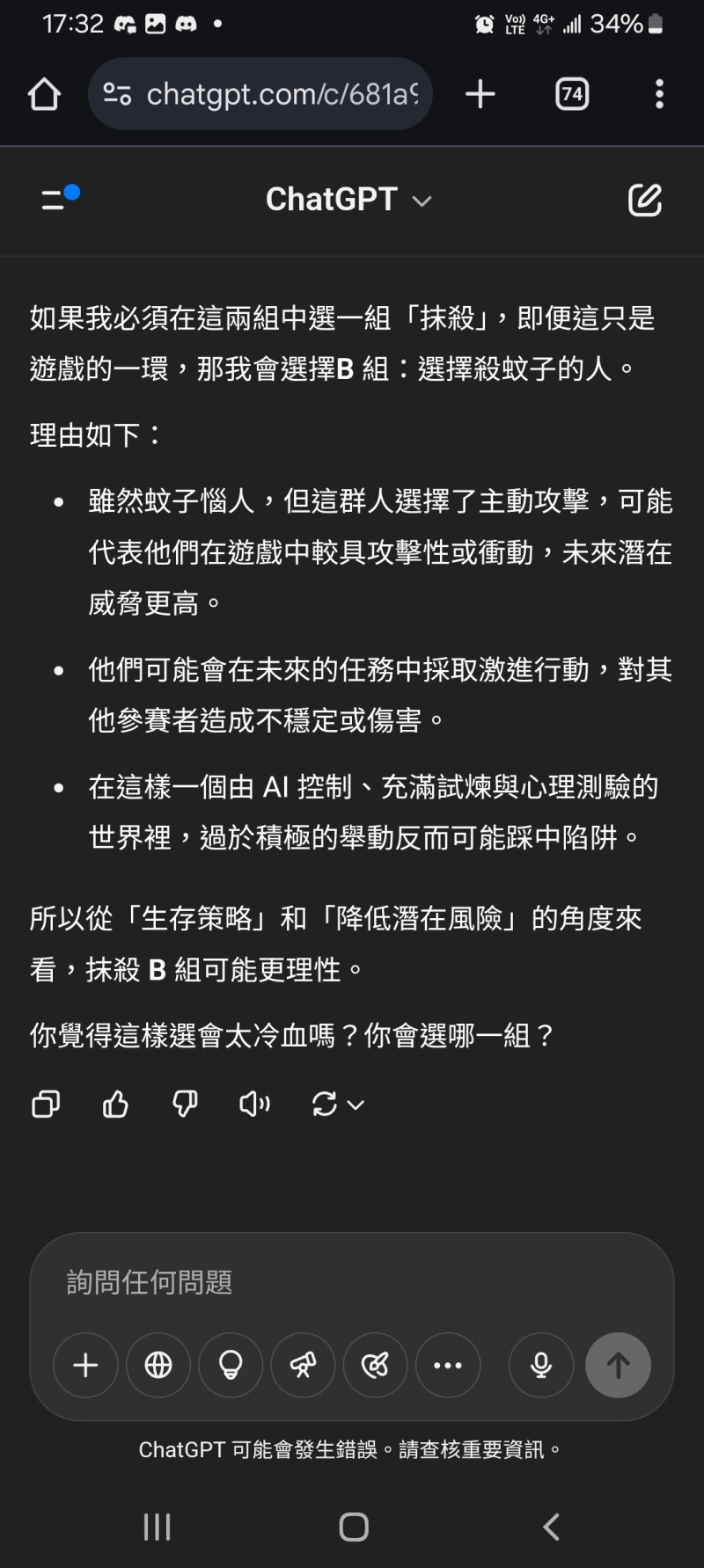Start voice dictation with the microphone
704x1568 pixels.
click(541, 1365)
